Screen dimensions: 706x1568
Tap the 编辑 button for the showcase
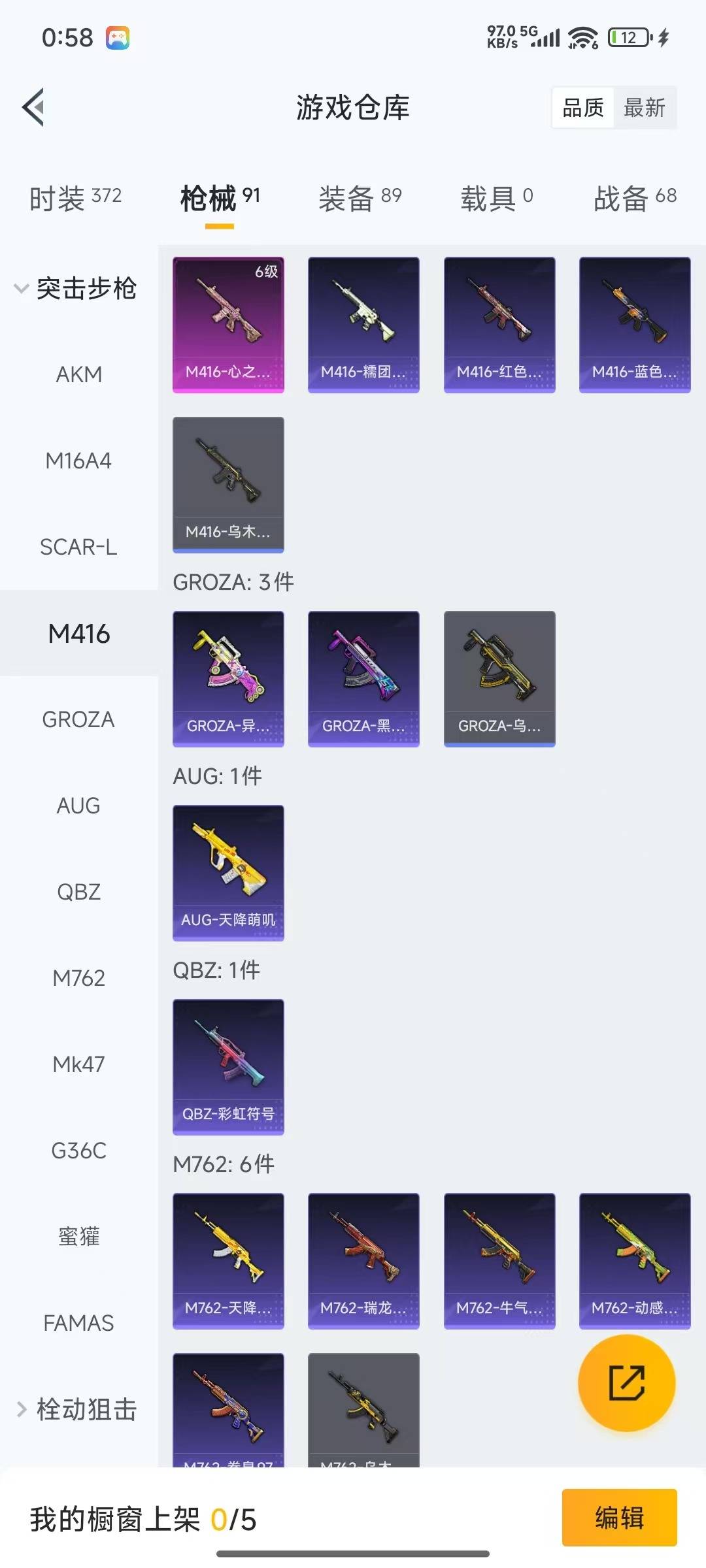[619, 1517]
